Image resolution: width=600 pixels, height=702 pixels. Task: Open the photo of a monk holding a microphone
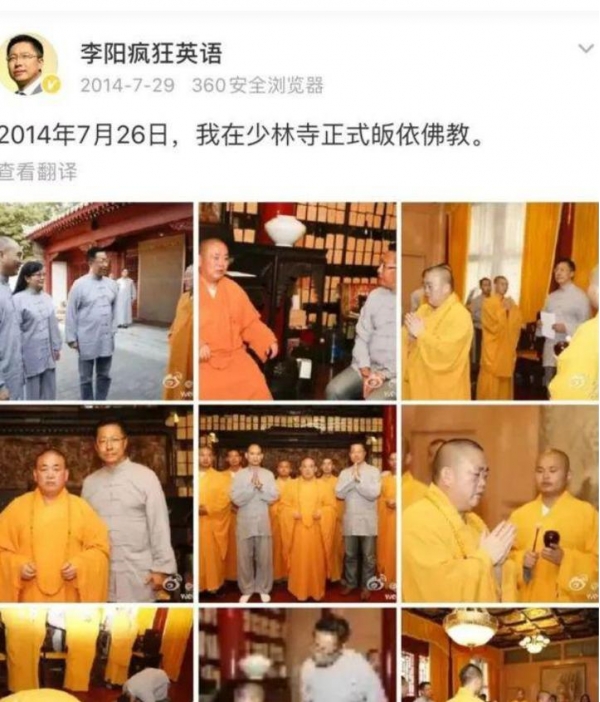coord(500,501)
